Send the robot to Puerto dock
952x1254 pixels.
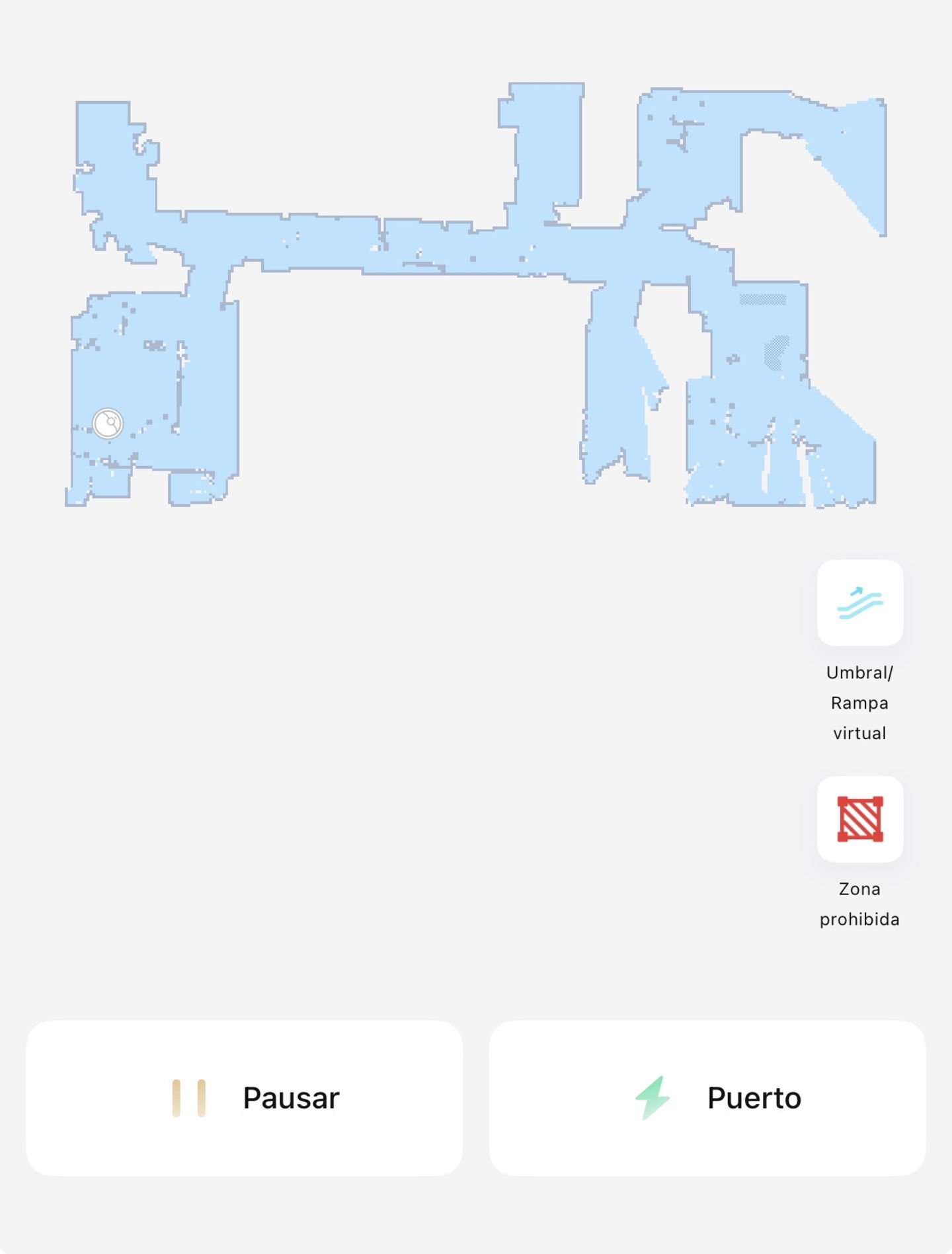pyautogui.click(x=707, y=1097)
